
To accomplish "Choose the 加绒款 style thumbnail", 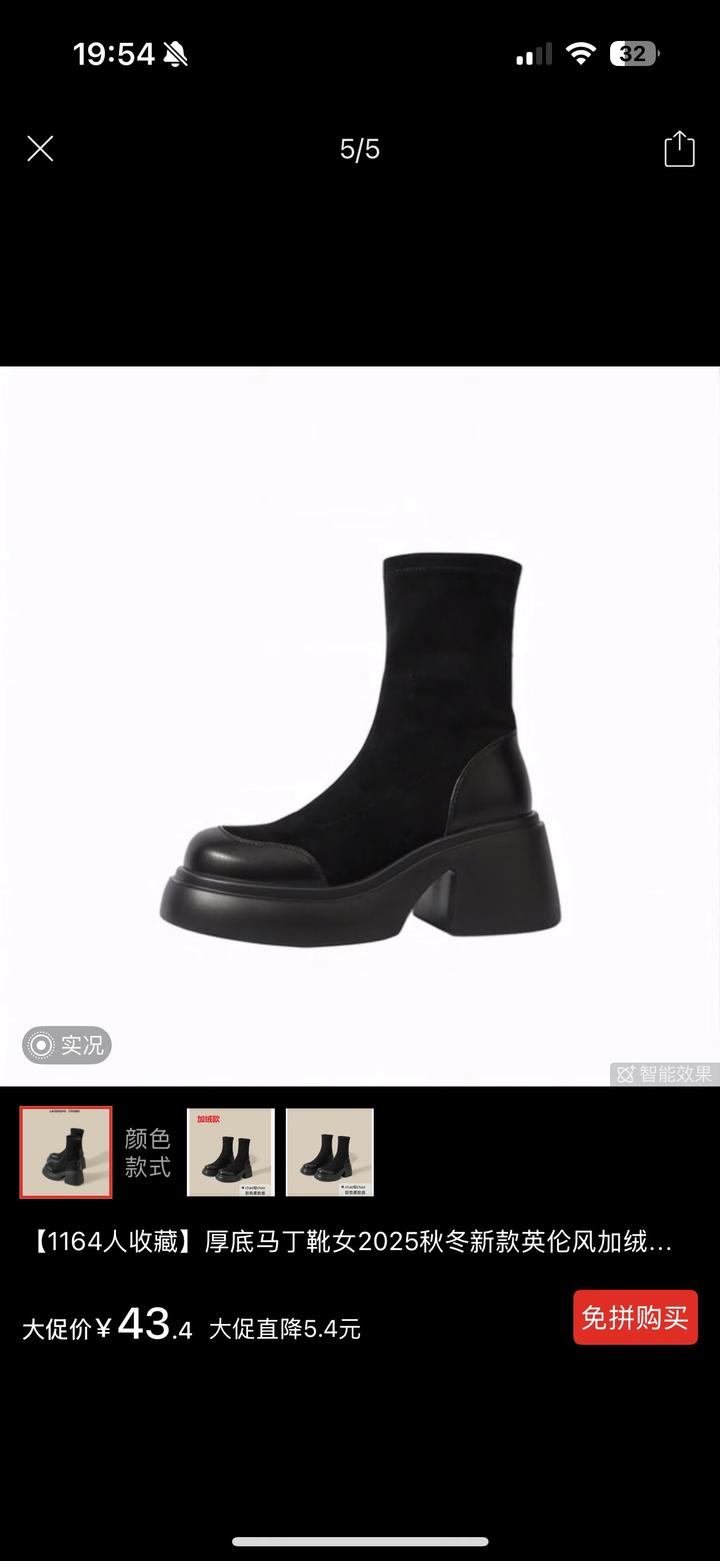I will (x=230, y=1152).
